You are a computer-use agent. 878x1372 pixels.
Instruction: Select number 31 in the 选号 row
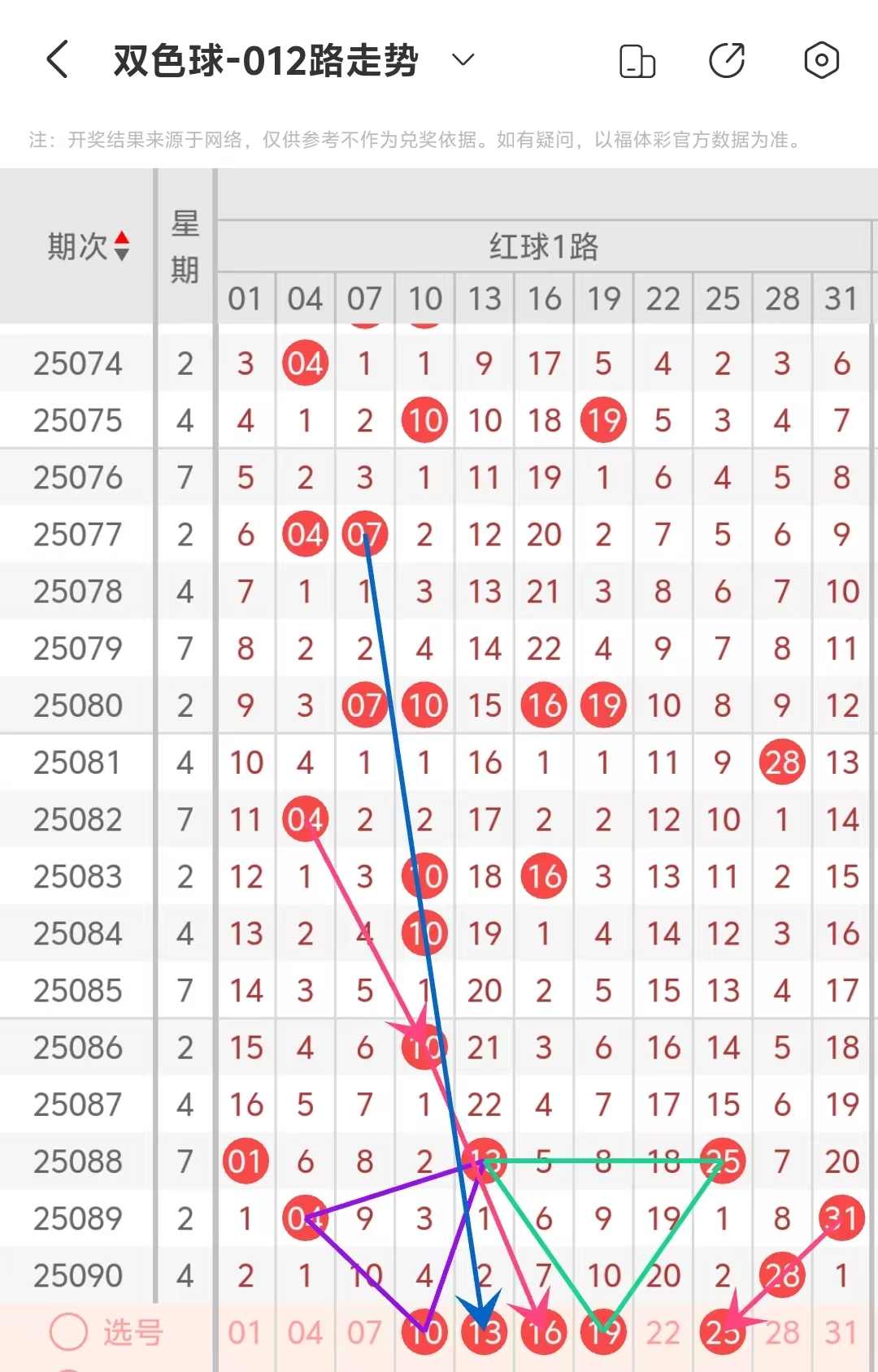coord(841,1332)
